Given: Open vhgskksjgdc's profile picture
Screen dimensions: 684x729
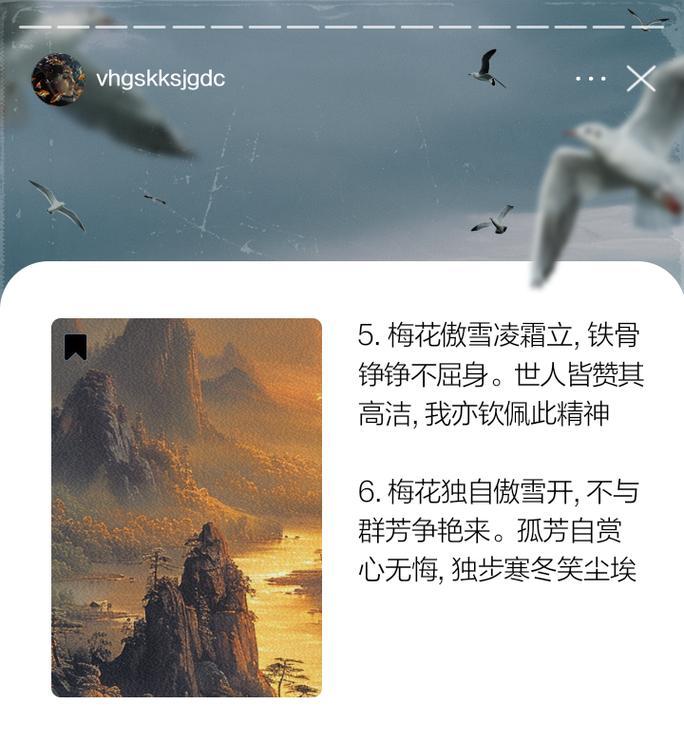Looking at the screenshot, I should tap(58, 79).
